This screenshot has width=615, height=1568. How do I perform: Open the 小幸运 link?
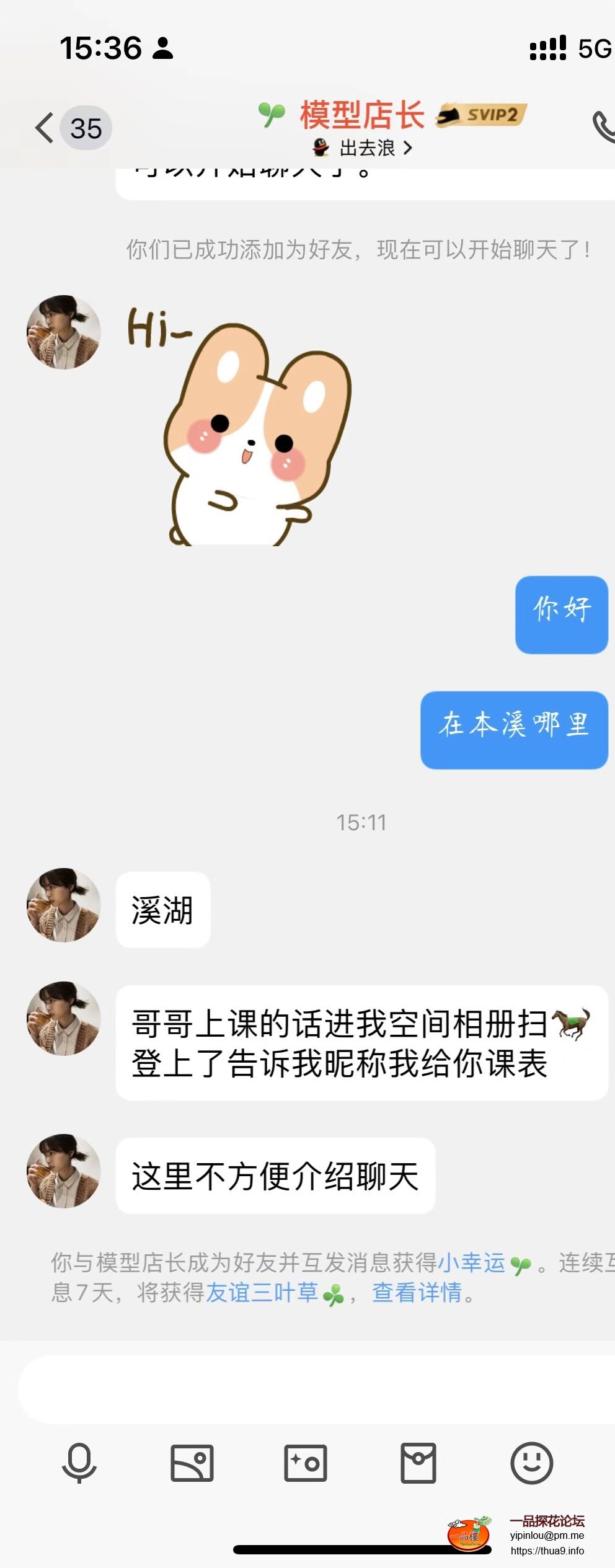click(x=471, y=1262)
